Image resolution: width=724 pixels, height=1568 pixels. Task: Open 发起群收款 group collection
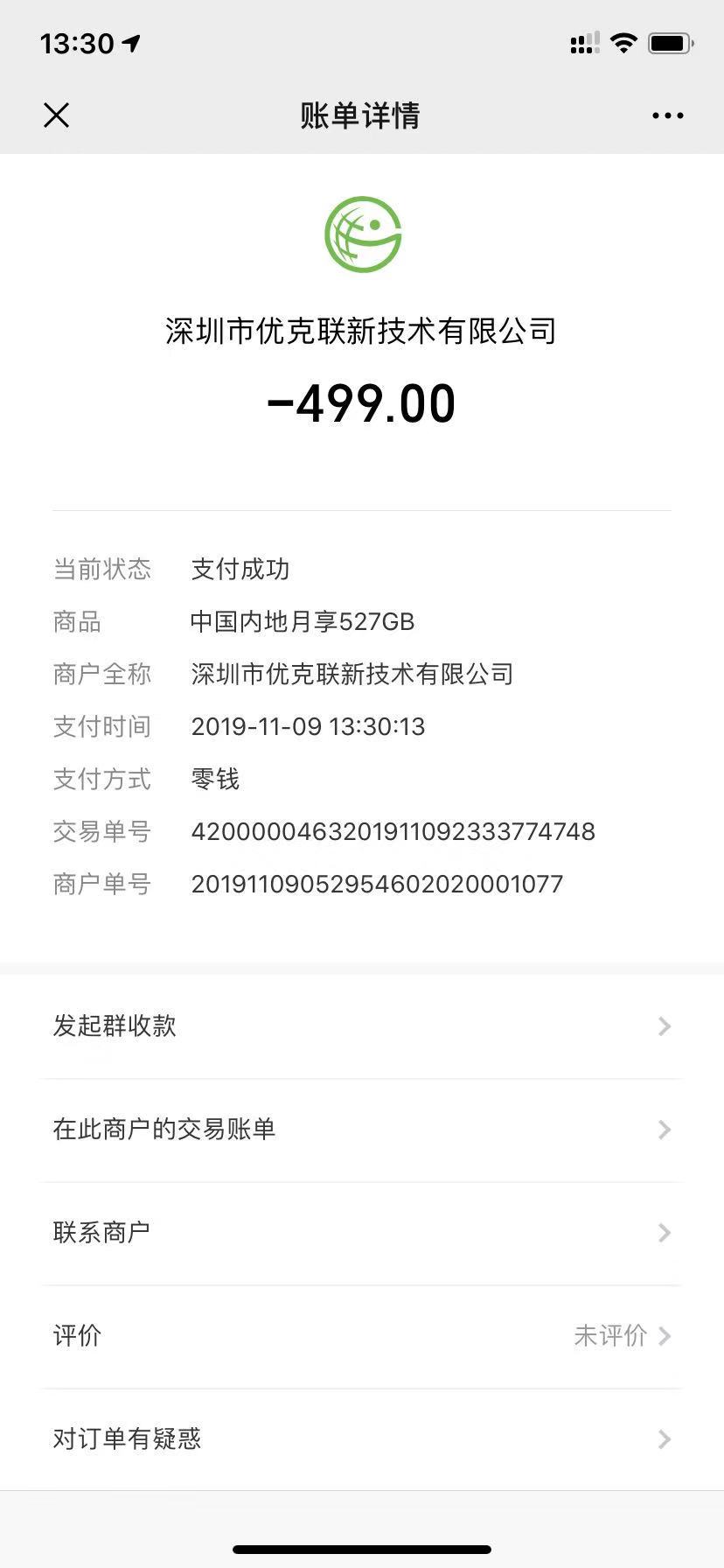(x=361, y=1026)
